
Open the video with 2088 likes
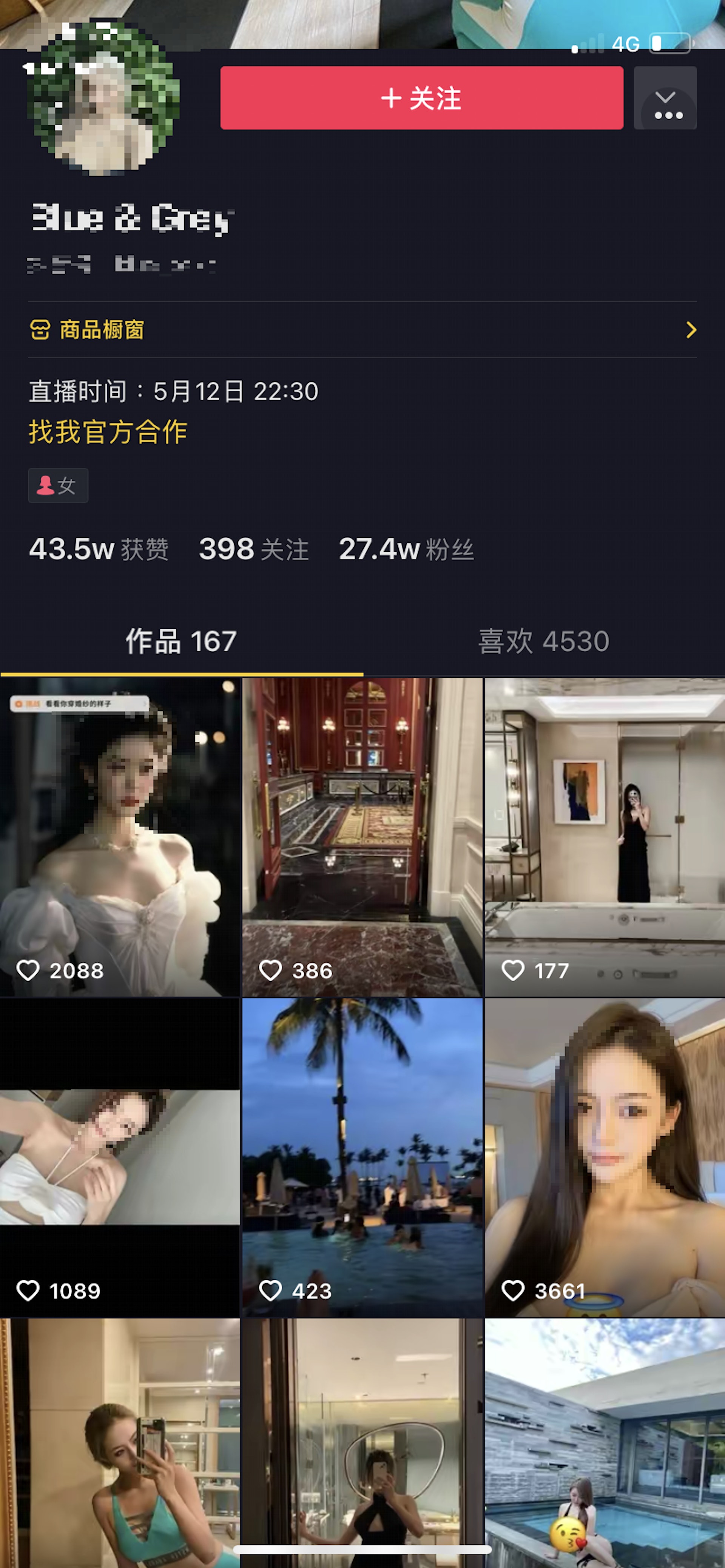(119, 837)
